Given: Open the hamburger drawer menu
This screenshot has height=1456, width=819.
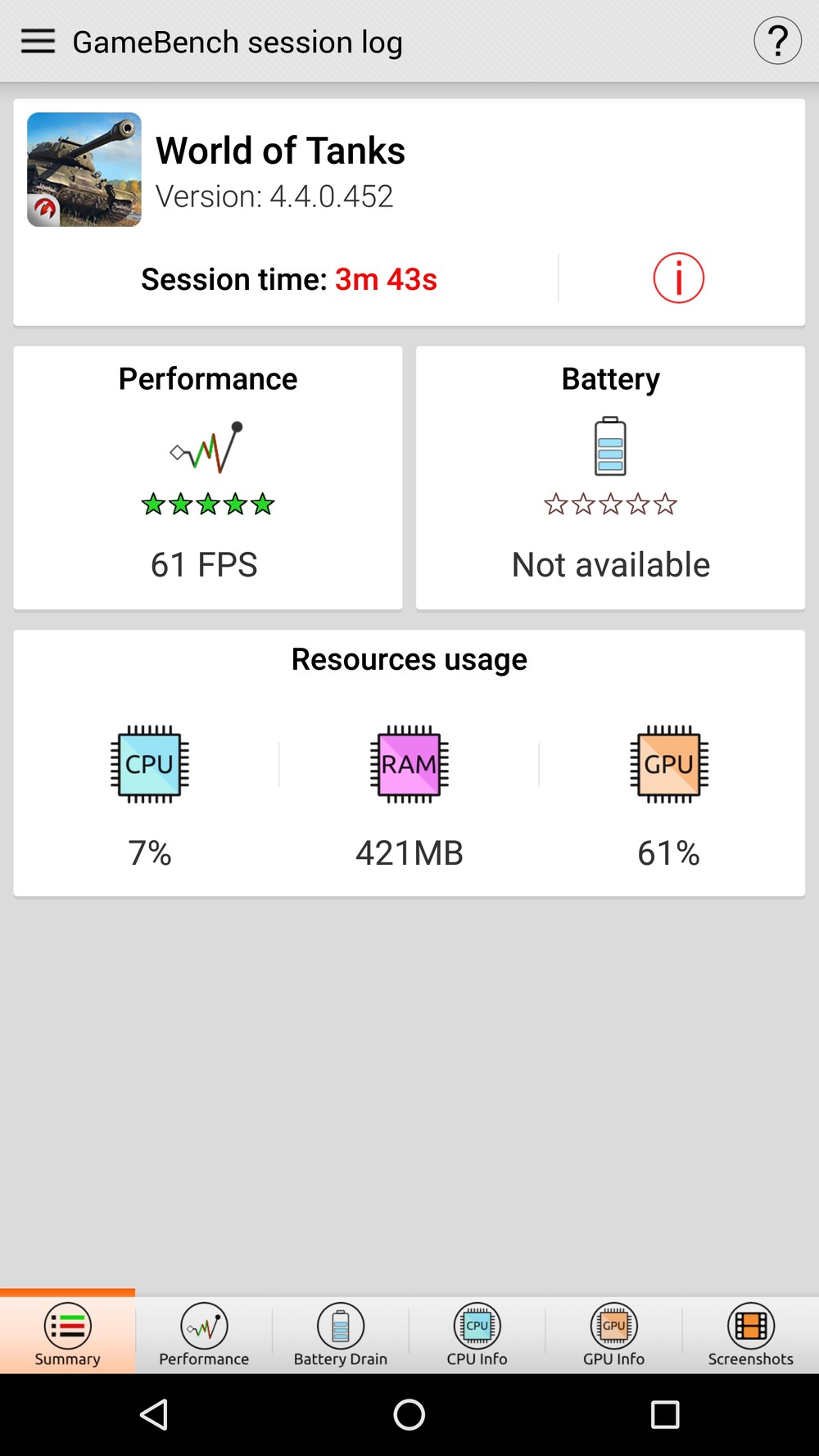Looking at the screenshot, I should click(38, 41).
